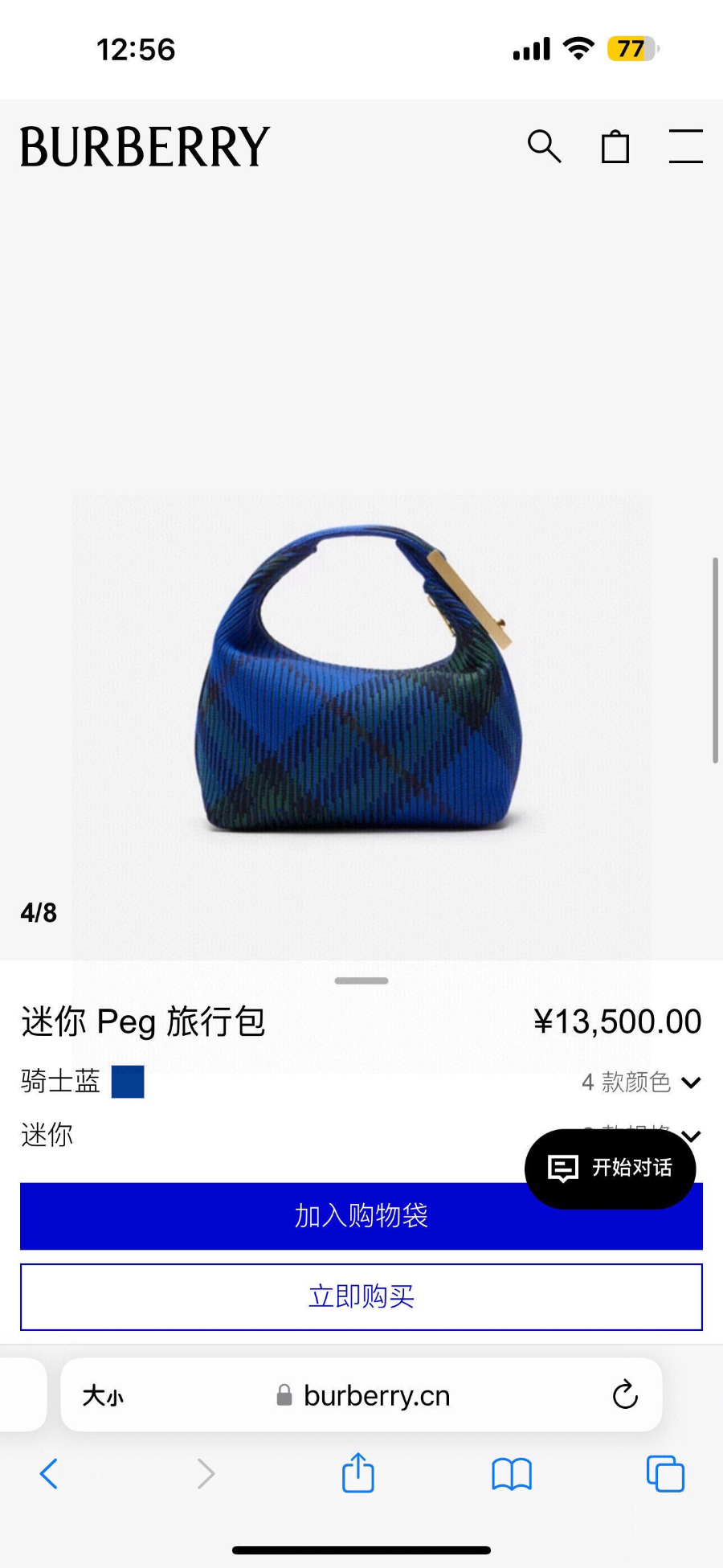Open Safari bookmarks

(512, 1474)
